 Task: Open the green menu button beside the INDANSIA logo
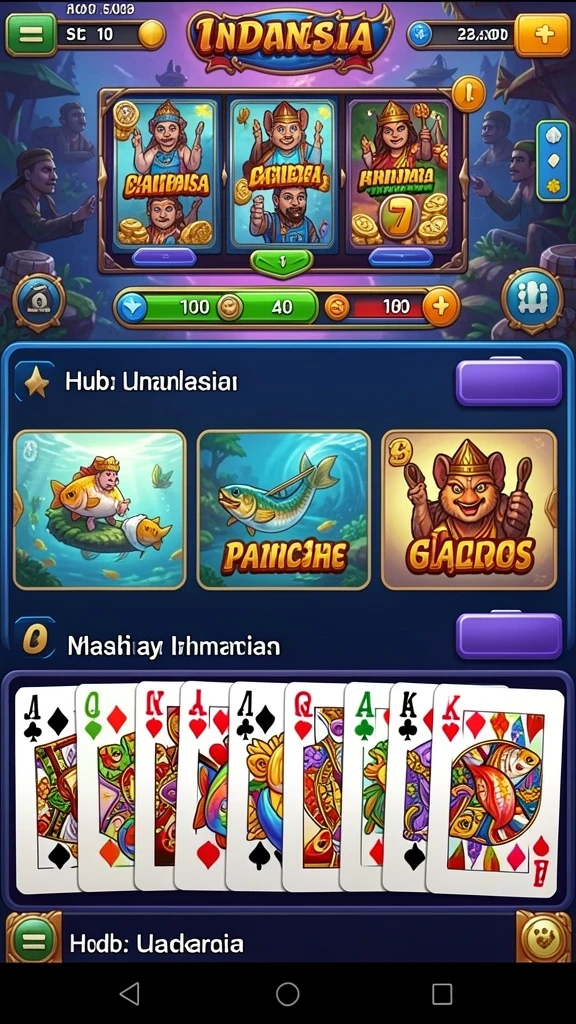[x=30, y=35]
